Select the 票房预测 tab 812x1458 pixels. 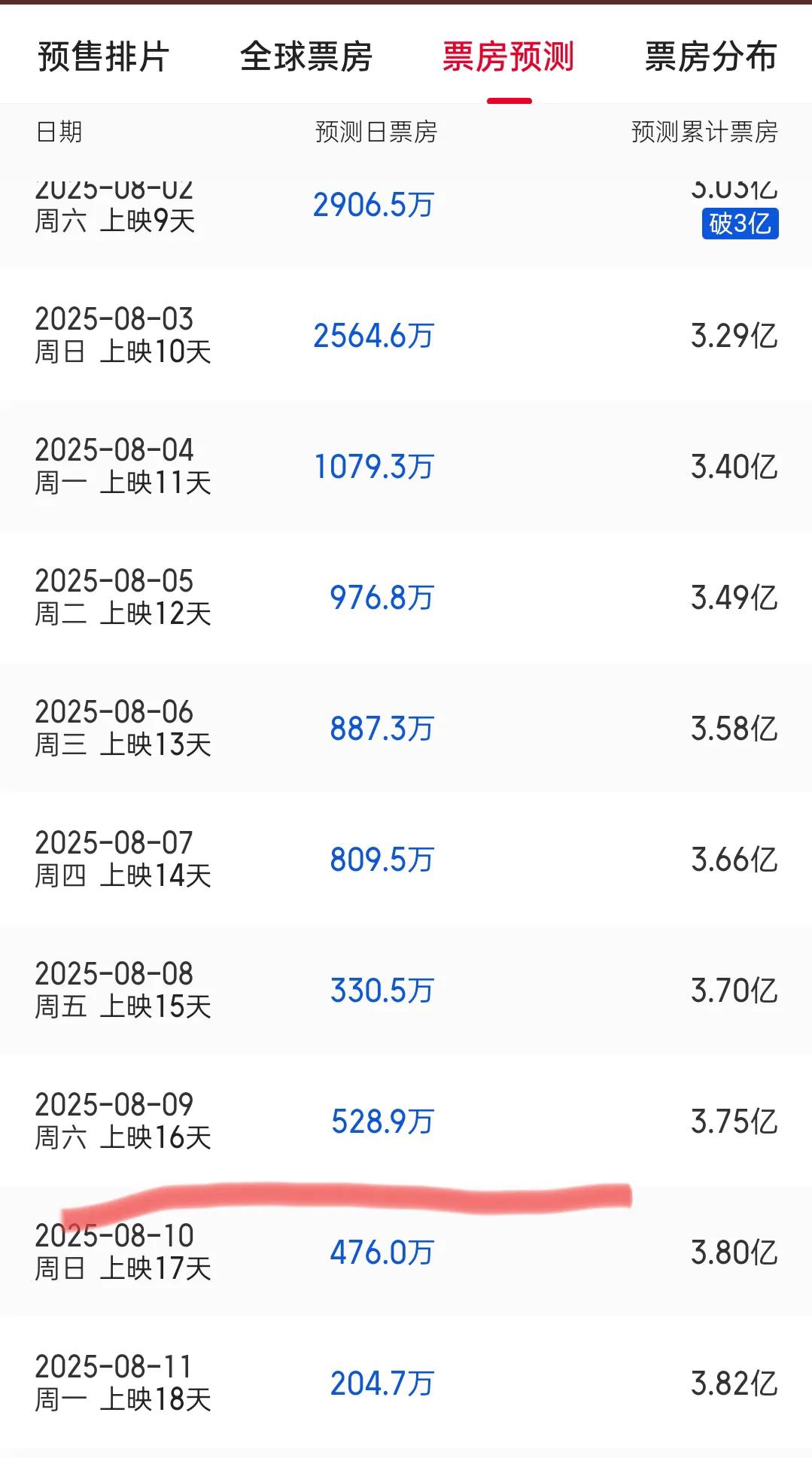(x=508, y=56)
